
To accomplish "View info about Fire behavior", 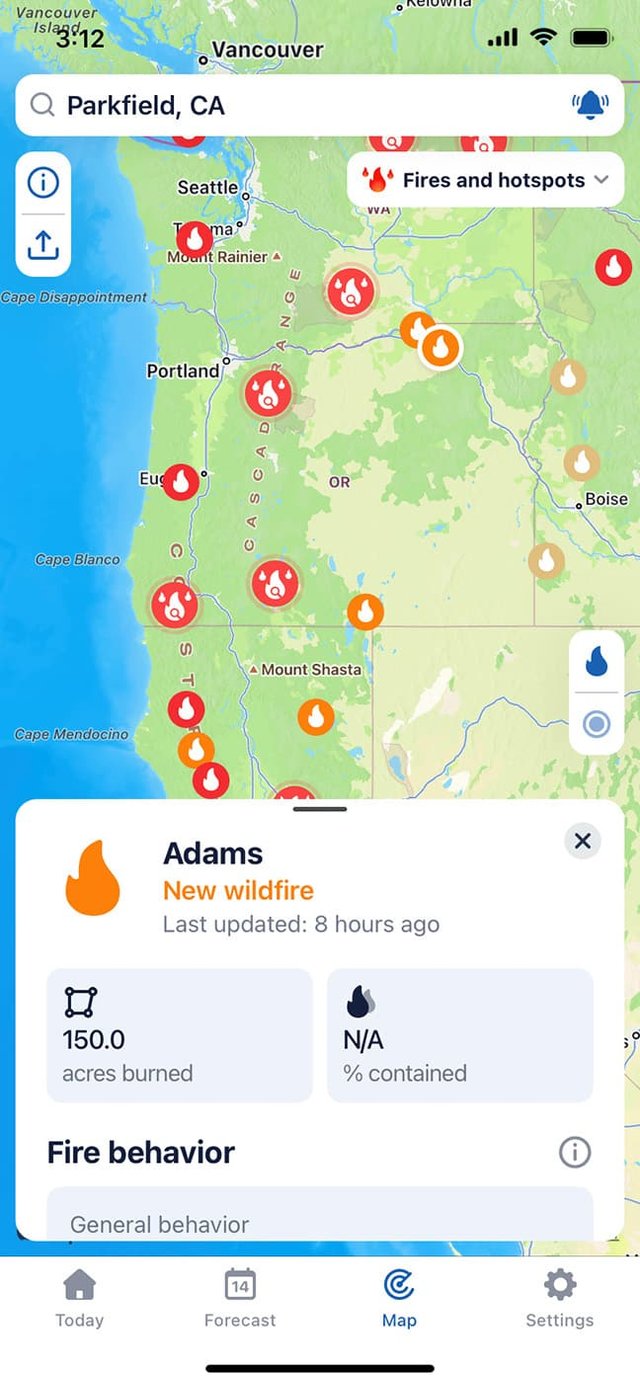I will click(574, 1152).
